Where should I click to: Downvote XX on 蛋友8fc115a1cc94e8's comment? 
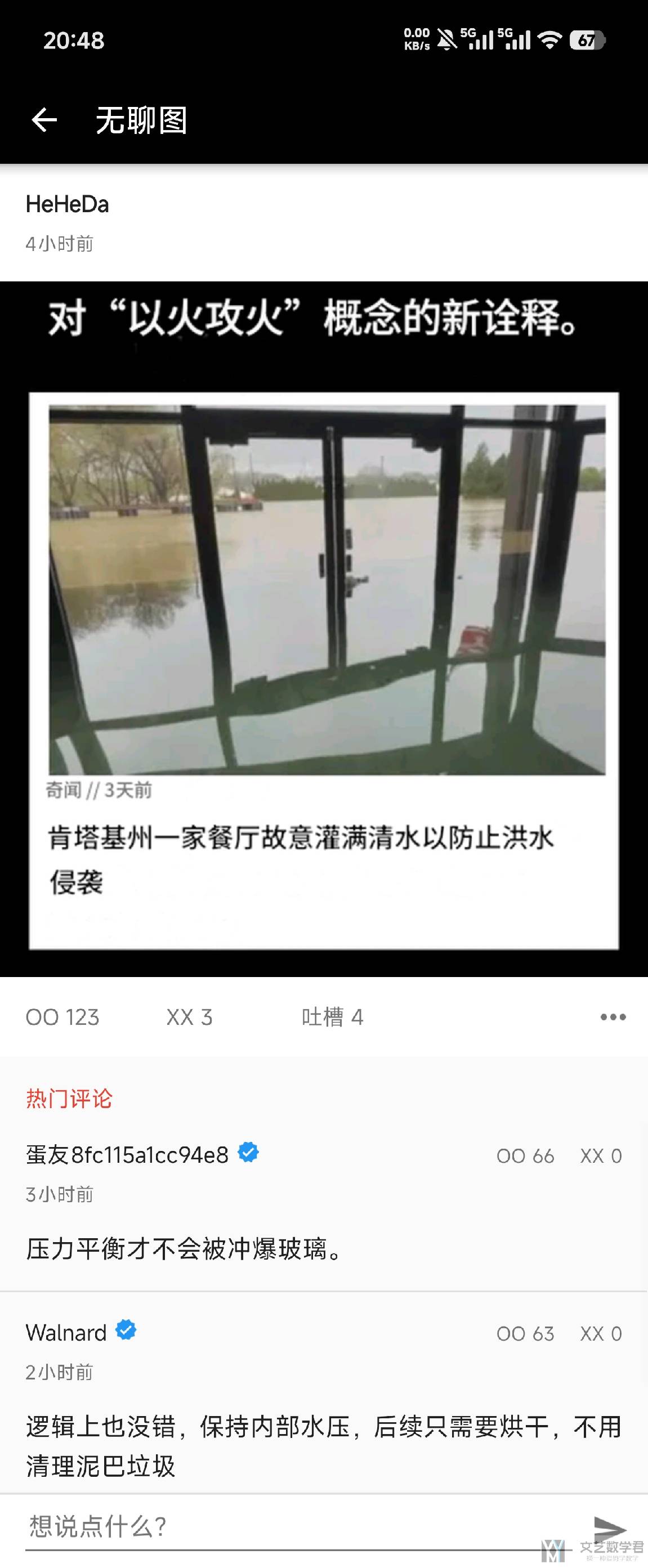click(x=601, y=1156)
